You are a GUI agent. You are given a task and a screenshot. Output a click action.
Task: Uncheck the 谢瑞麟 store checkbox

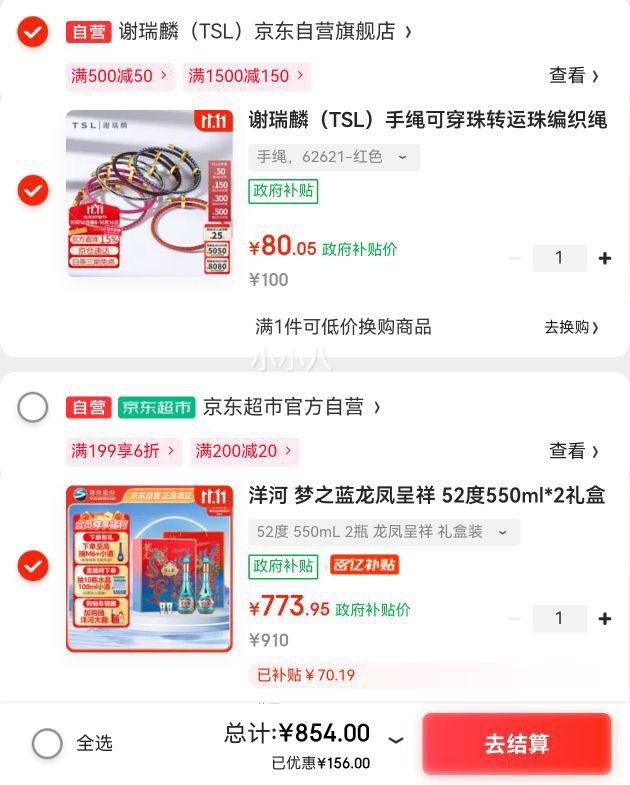33,32
